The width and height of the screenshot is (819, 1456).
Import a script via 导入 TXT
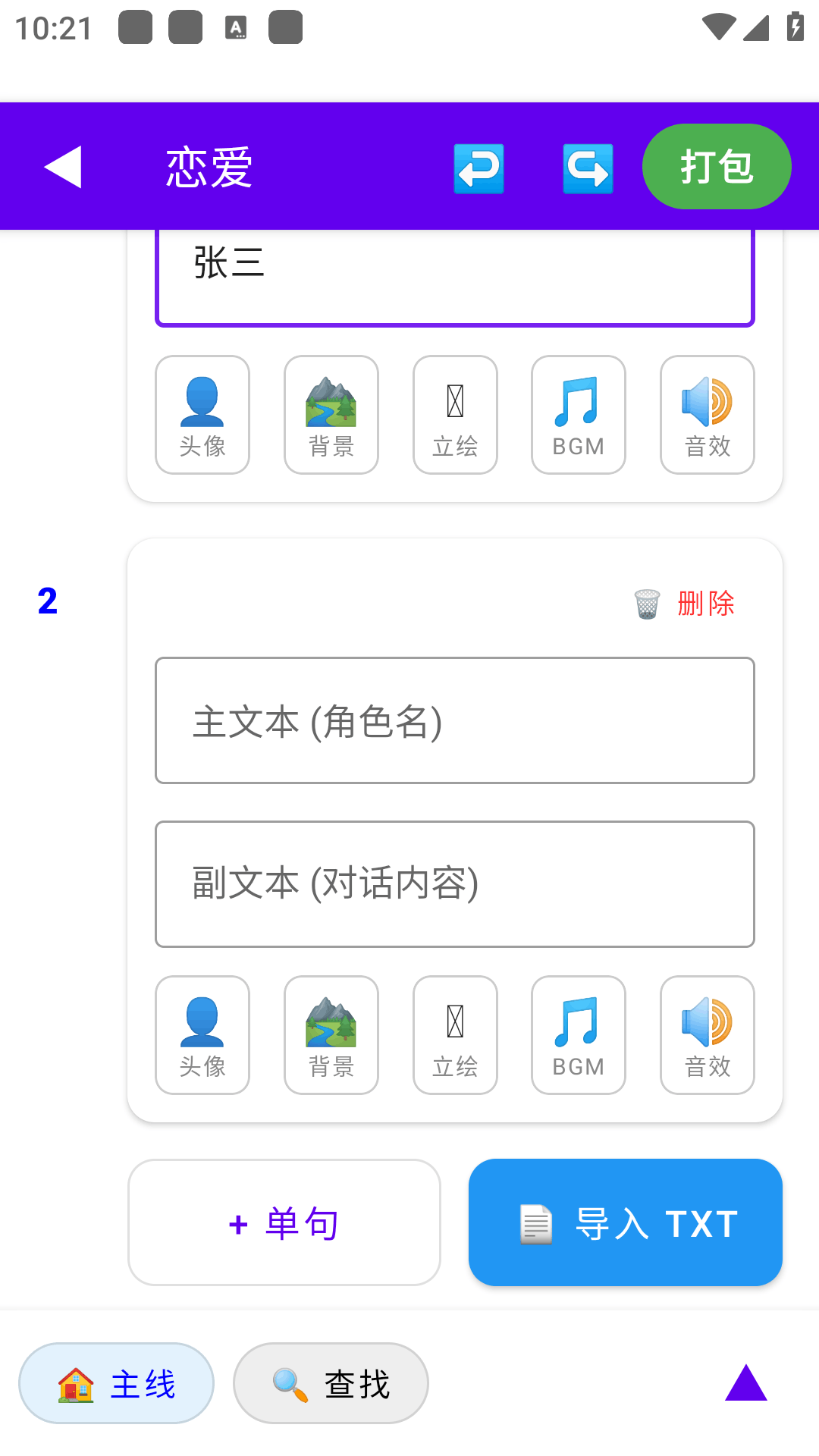click(x=625, y=1222)
